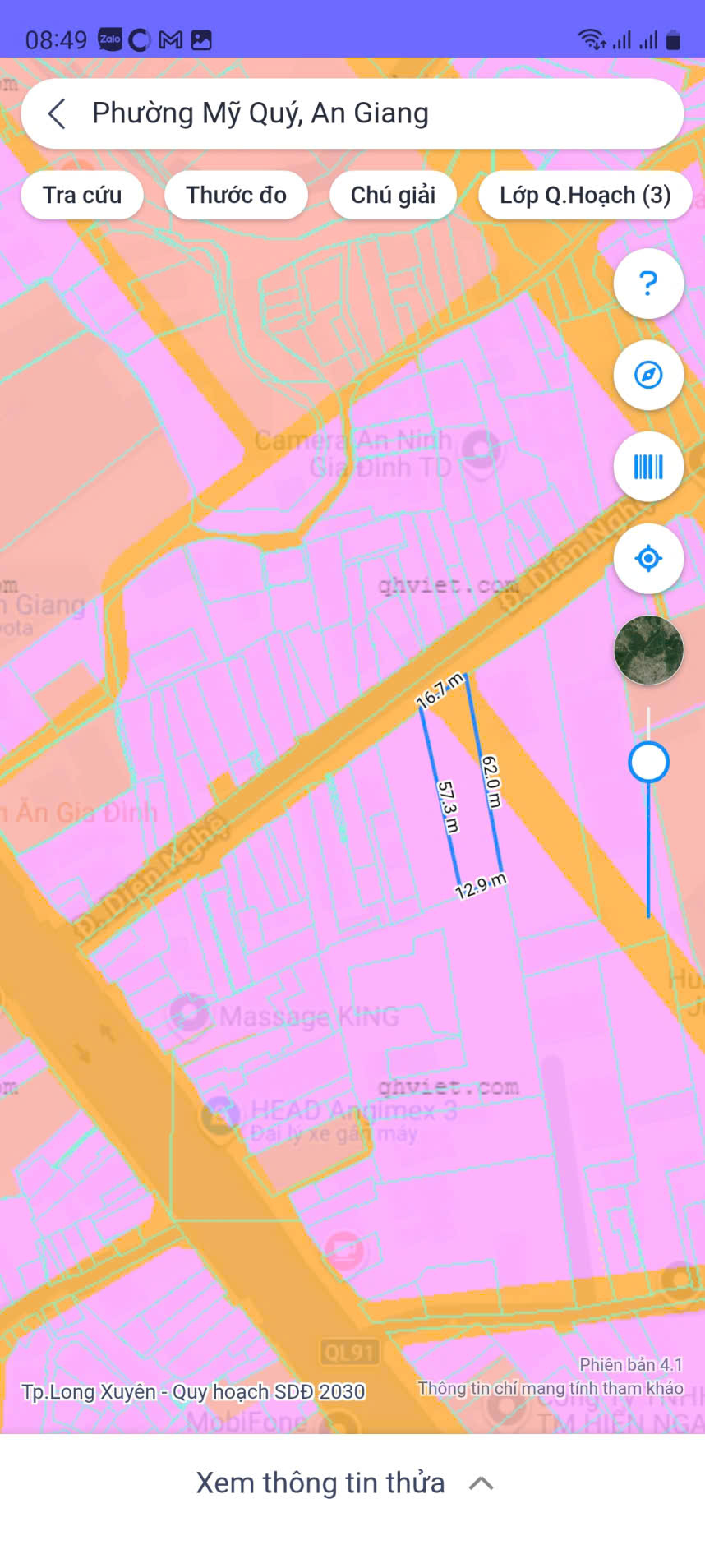Go back using the arrow icon

pos(57,113)
